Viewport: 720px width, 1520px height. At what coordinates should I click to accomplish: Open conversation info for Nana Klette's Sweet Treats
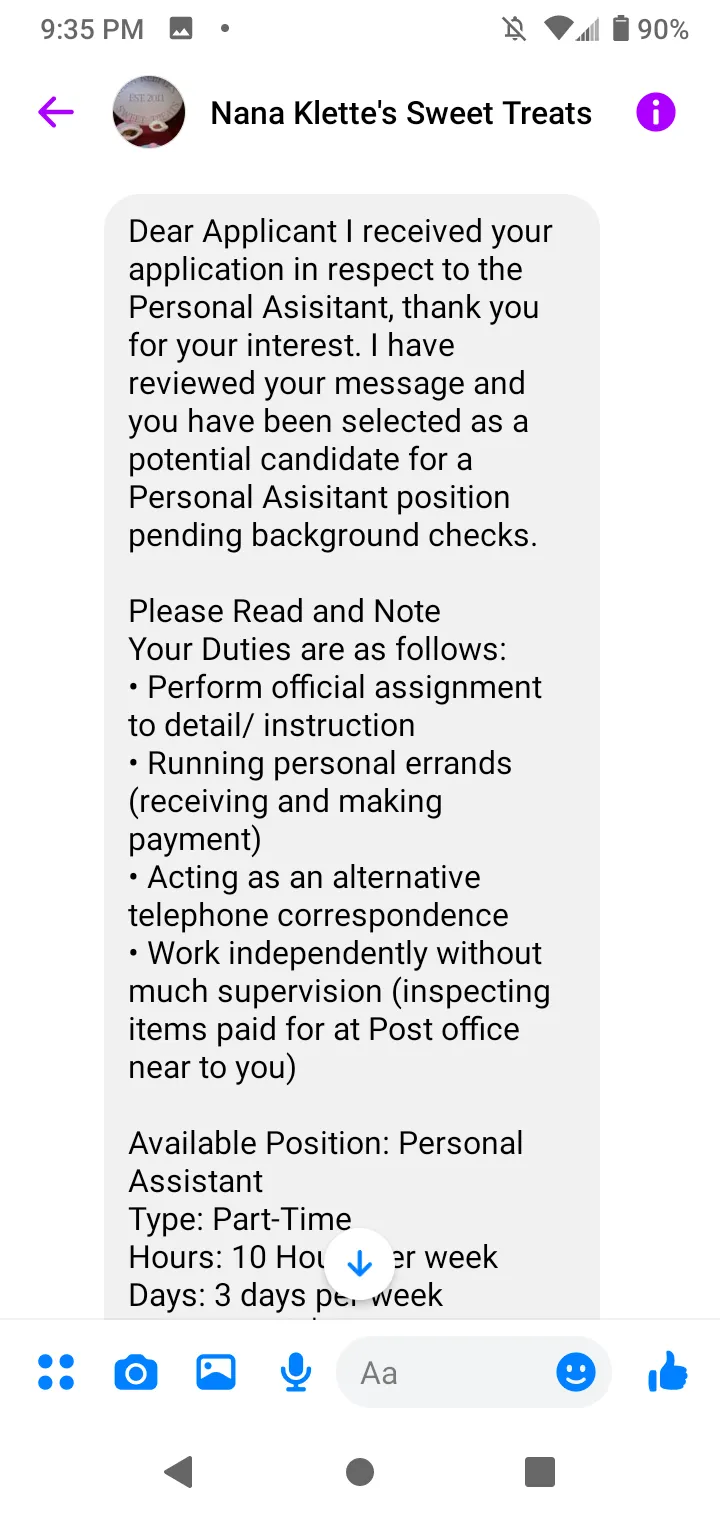[x=656, y=113]
